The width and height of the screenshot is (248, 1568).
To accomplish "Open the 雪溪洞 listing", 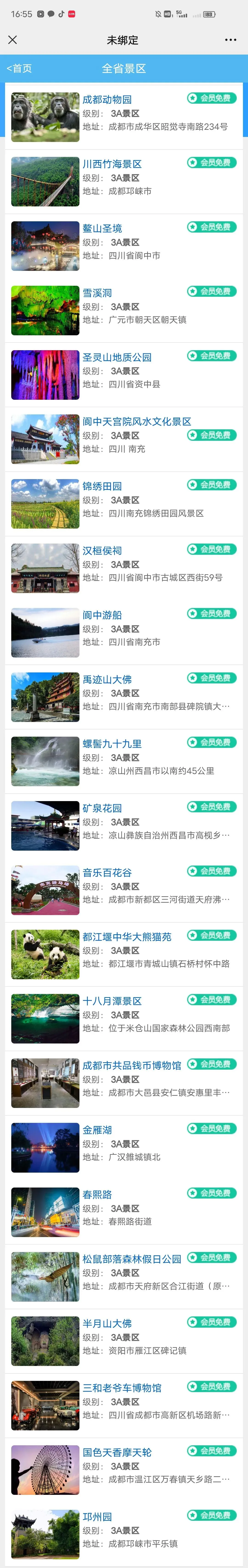I will (98, 293).
